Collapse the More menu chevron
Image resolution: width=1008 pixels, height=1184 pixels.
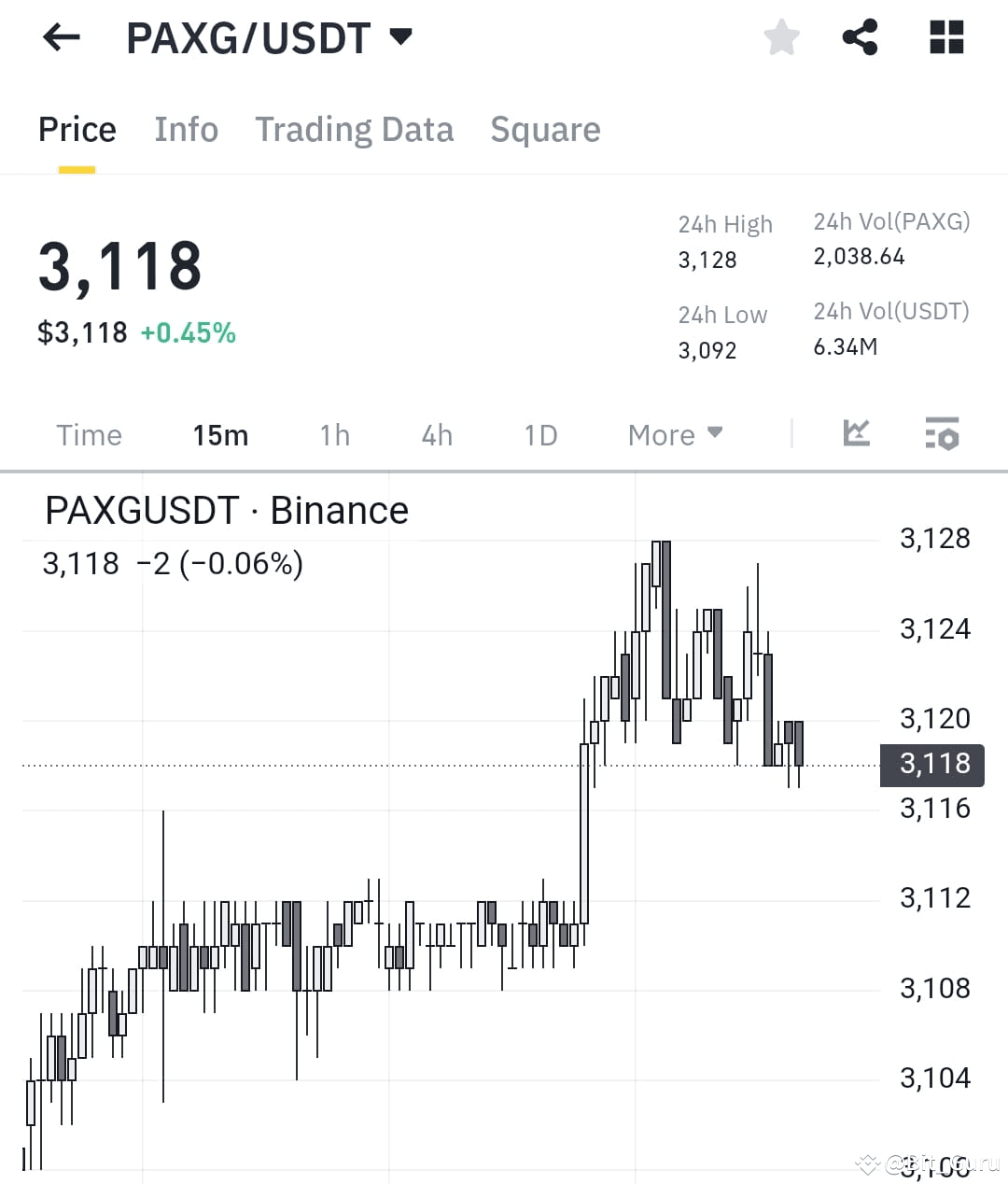(x=715, y=433)
